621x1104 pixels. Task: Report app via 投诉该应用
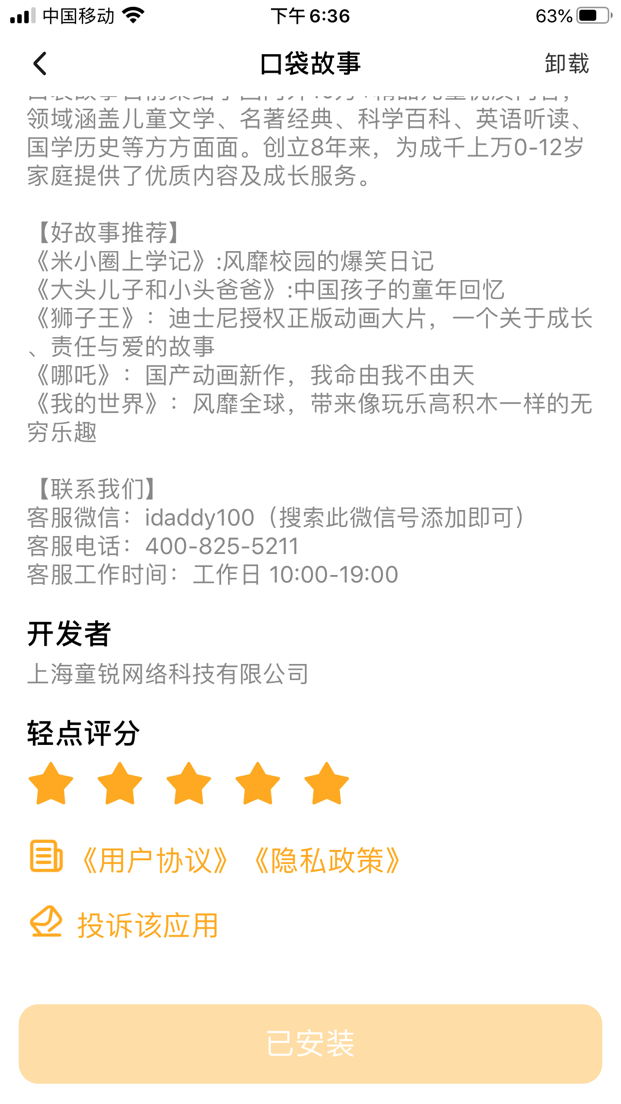click(147, 925)
